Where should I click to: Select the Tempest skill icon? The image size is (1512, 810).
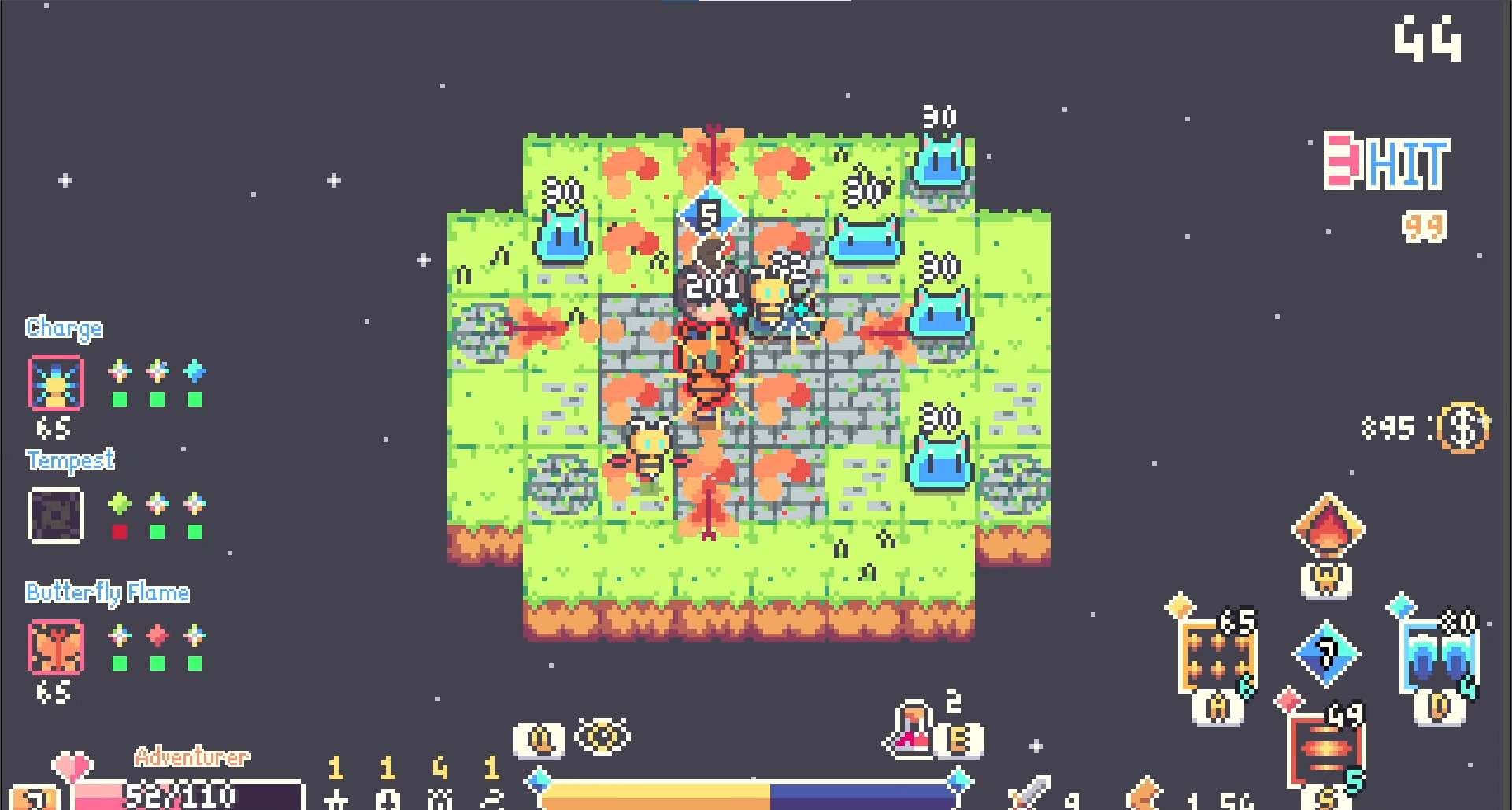click(x=56, y=515)
